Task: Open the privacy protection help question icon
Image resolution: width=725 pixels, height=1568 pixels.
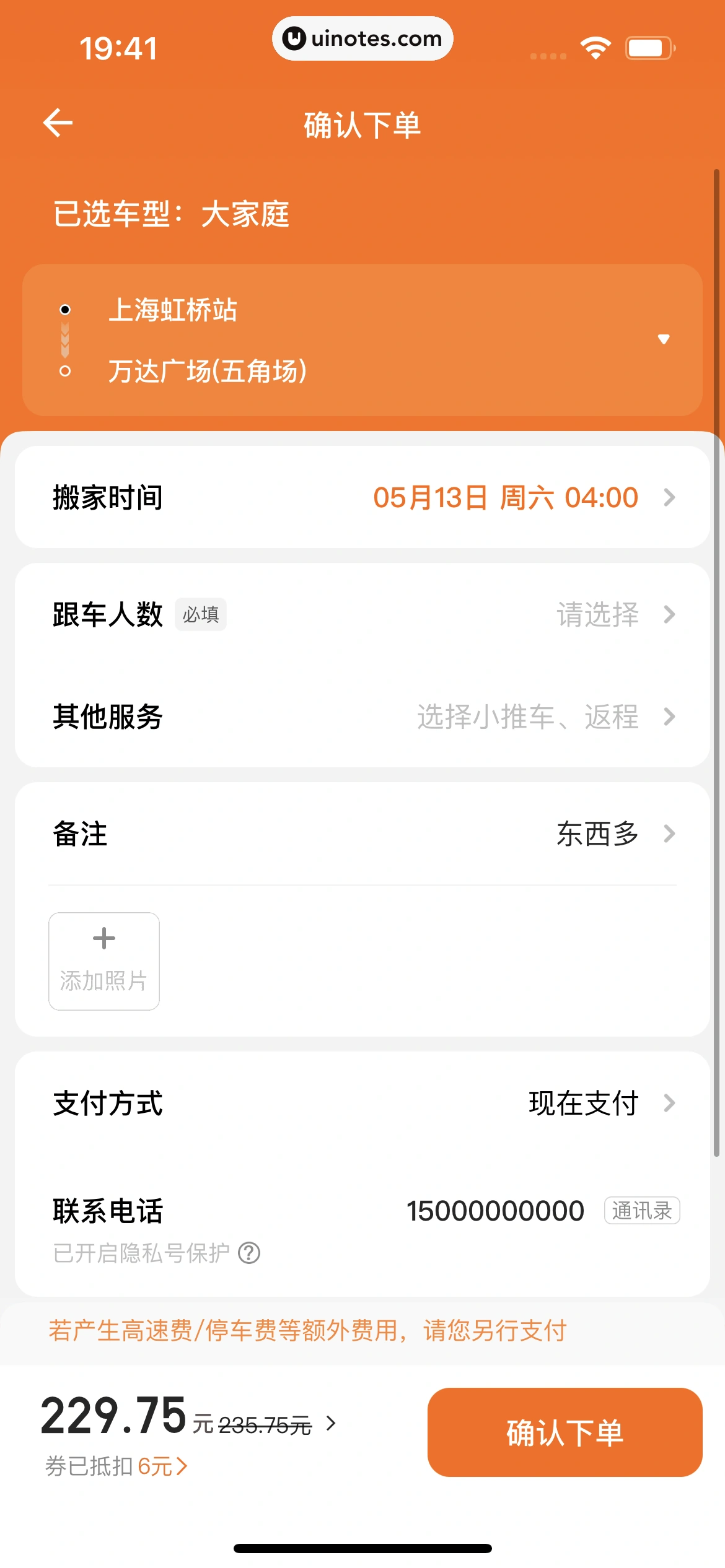Action: (x=250, y=1252)
